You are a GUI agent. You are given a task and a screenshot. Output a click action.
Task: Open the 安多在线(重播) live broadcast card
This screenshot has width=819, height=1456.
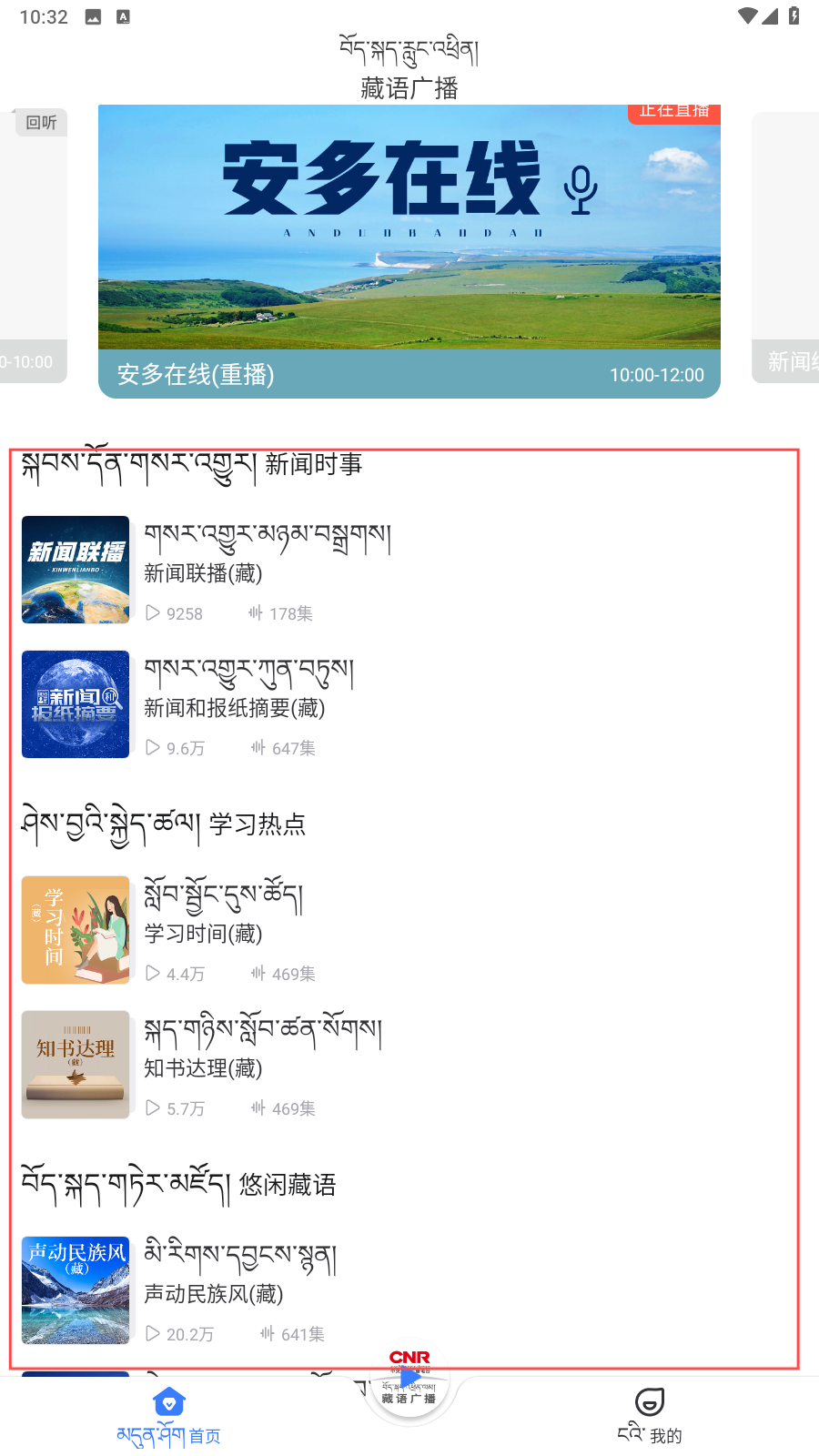[409, 251]
